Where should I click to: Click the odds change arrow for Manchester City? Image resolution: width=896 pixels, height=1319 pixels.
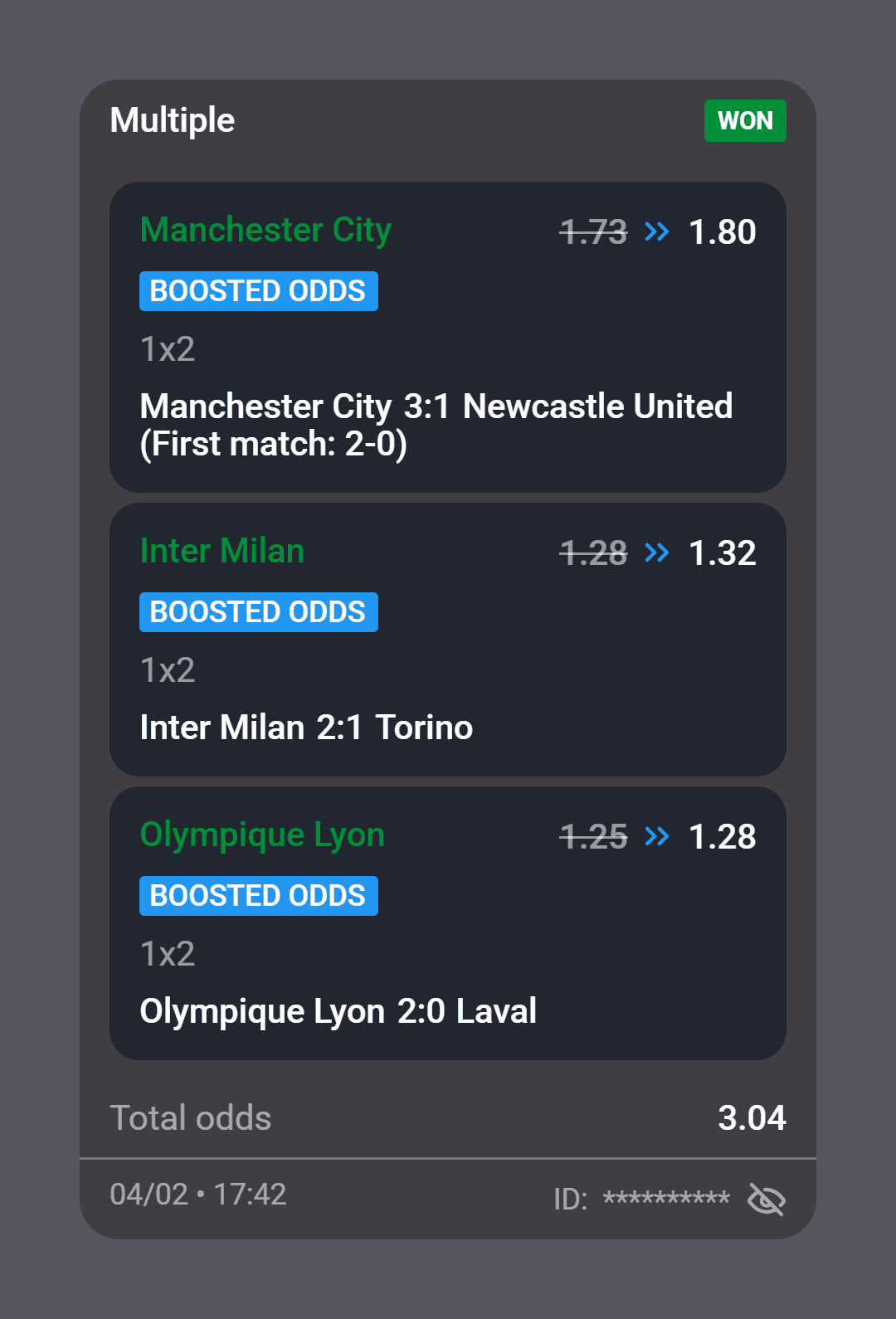pos(657,231)
